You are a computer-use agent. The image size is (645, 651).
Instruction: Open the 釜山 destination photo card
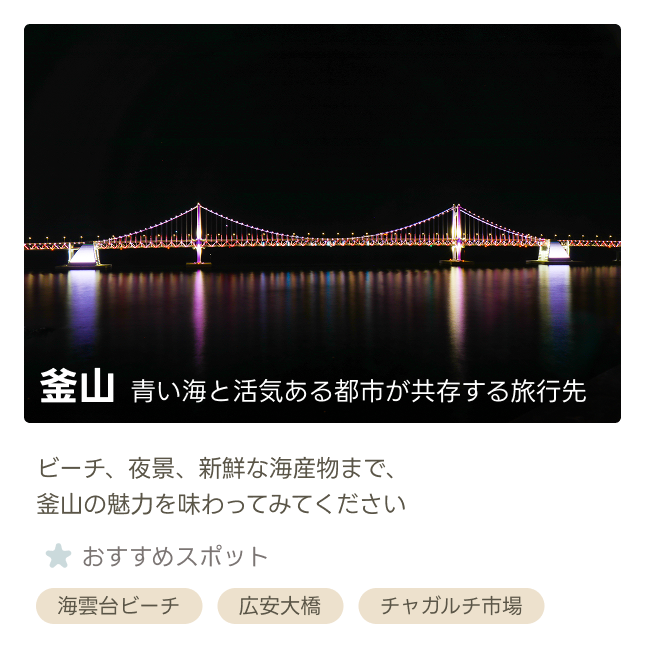click(322, 223)
